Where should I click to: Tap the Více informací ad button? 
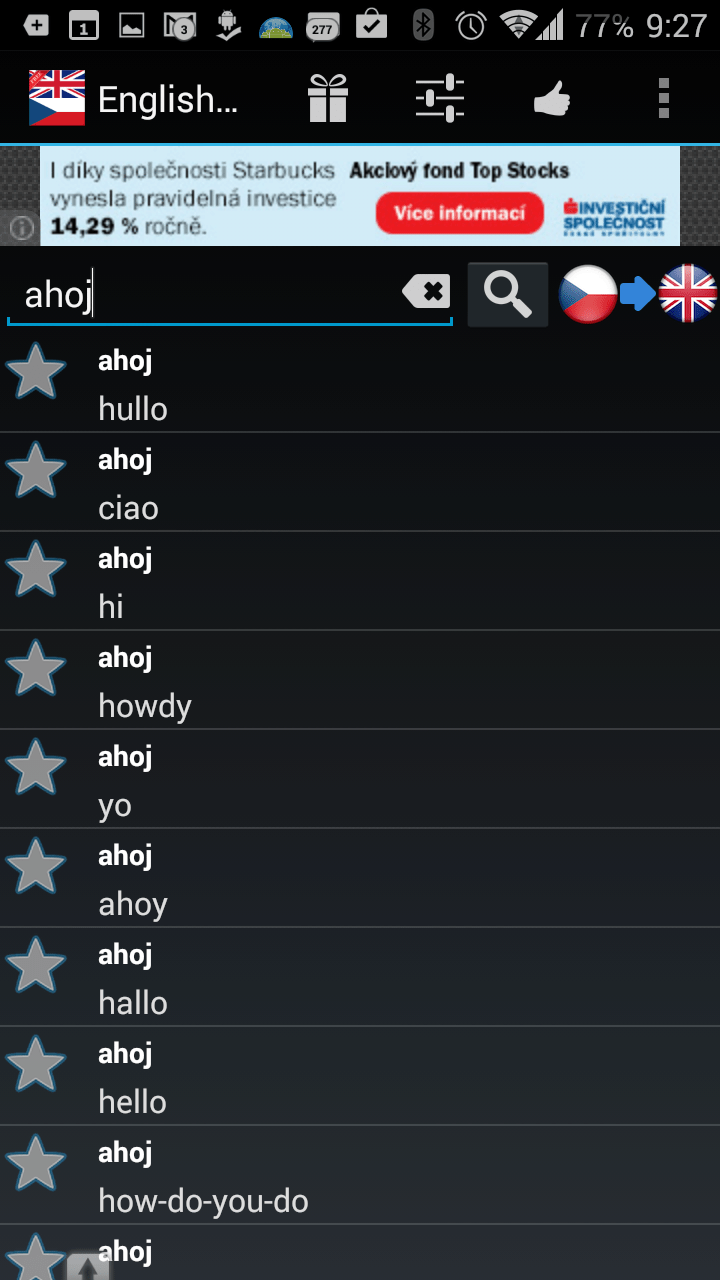pos(459,213)
